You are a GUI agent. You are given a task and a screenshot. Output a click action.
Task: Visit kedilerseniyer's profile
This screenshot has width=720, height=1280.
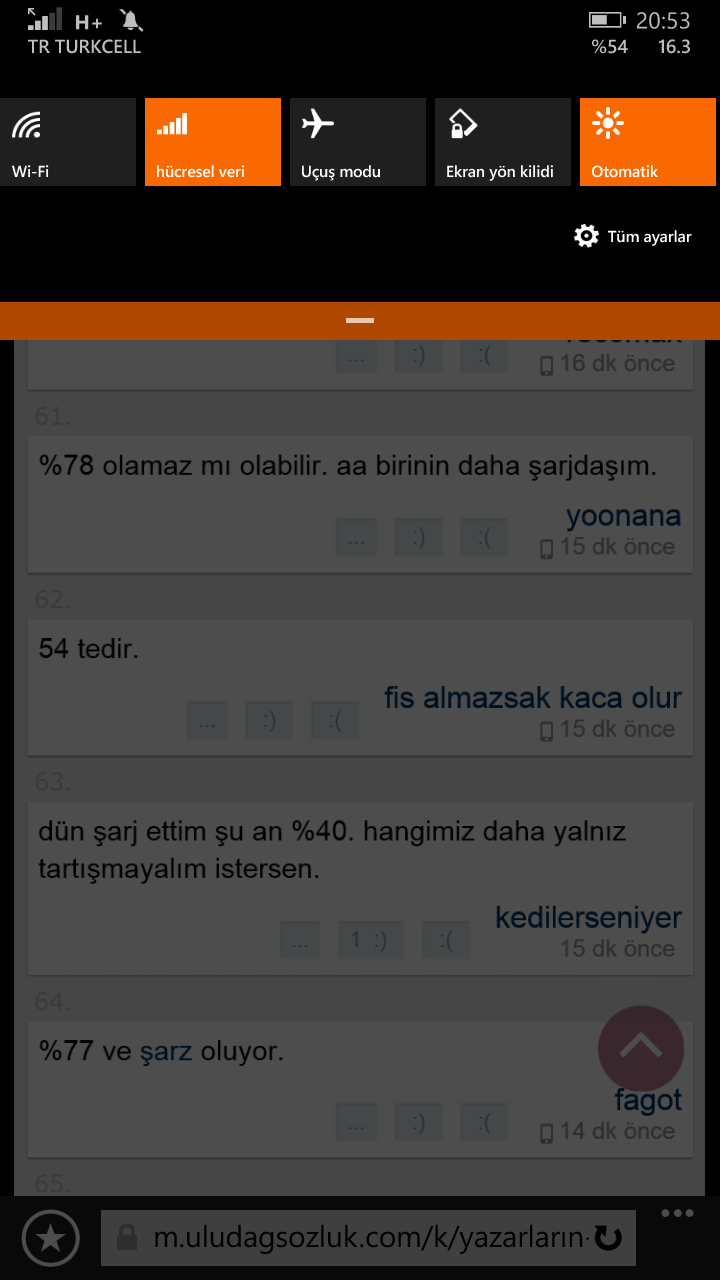coord(589,917)
